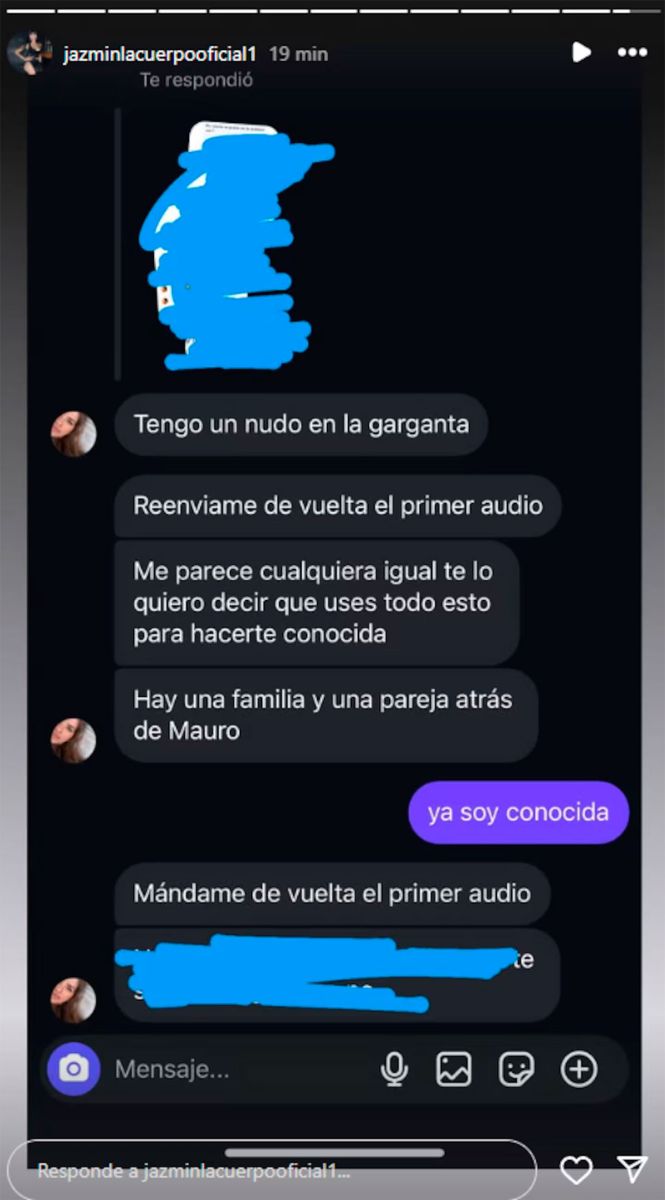Open the three-dot story options menu
Screen dimensions: 665x1200
(x=632, y=52)
